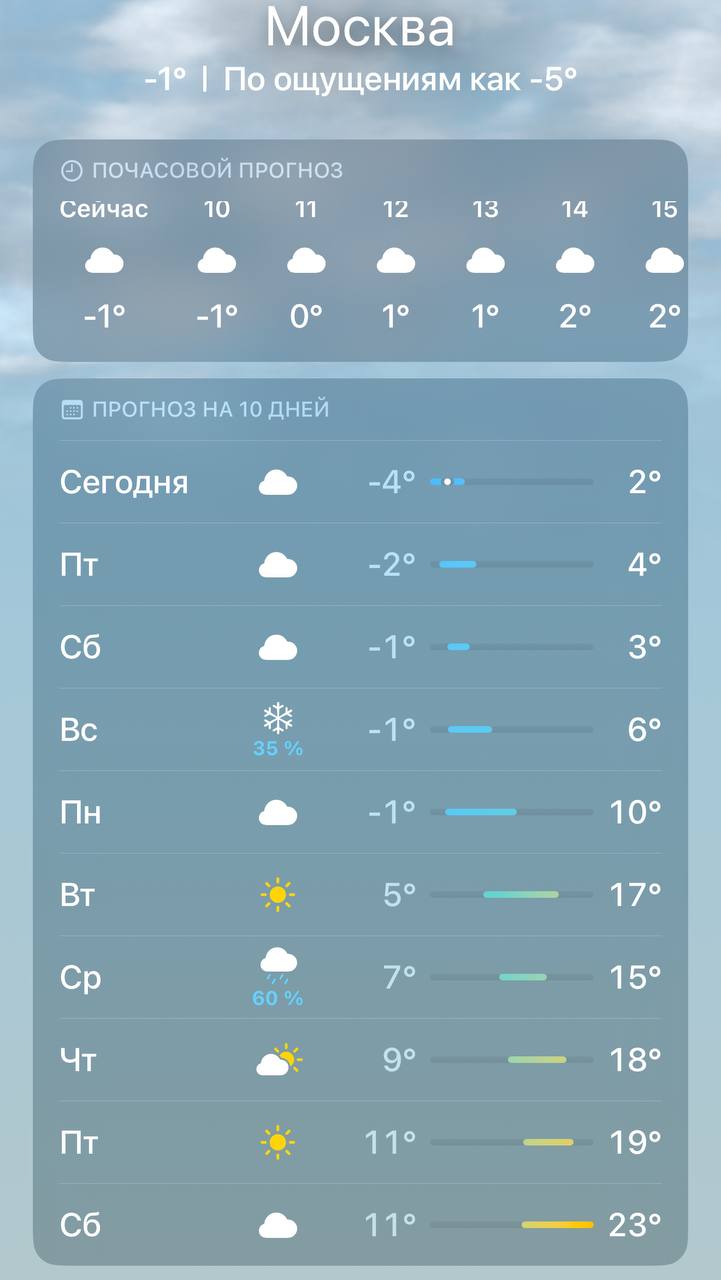
Task: Open the hourly forecast card
Action: coord(360,250)
